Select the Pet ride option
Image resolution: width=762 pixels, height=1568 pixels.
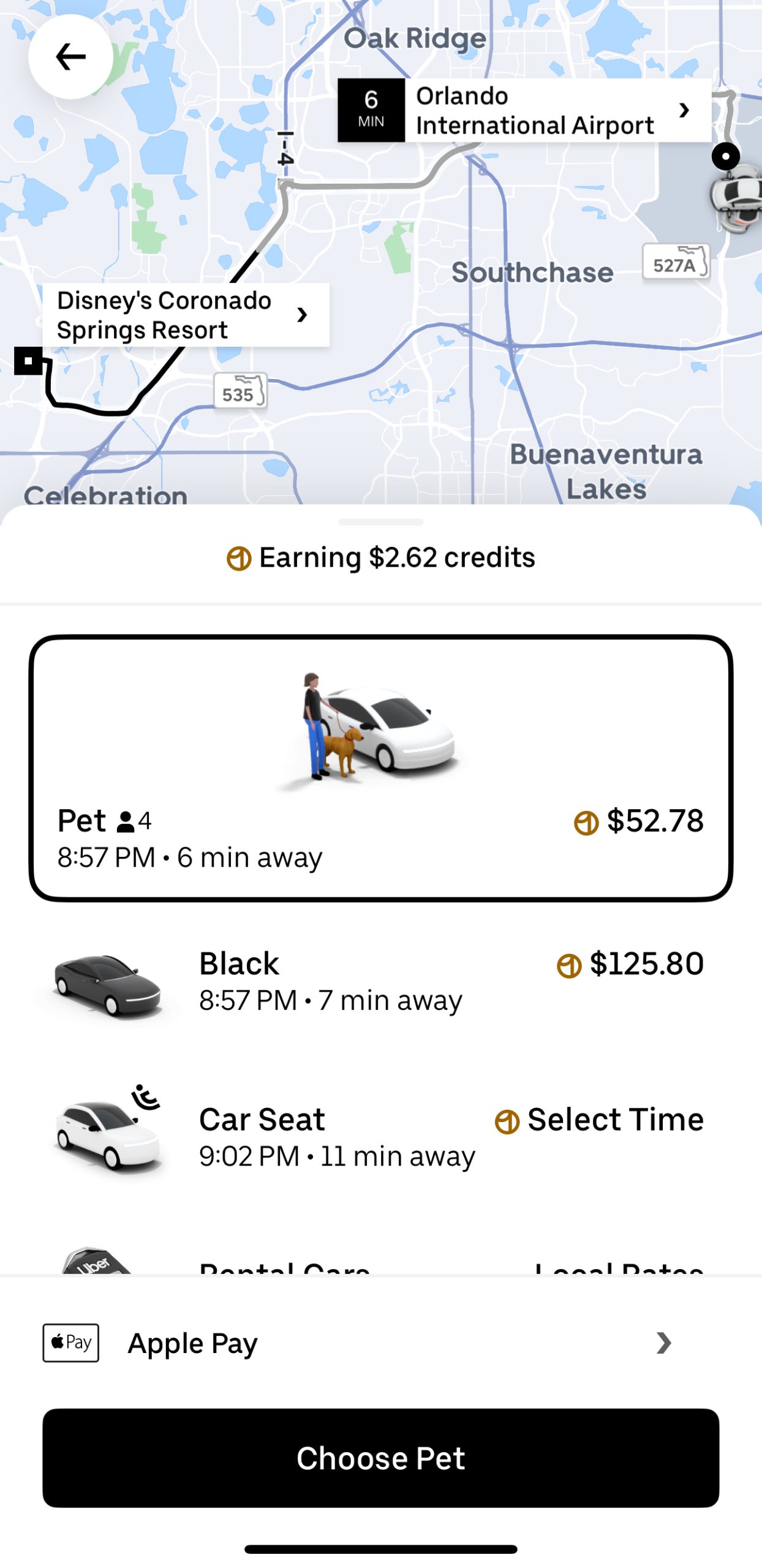pyautogui.click(x=381, y=768)
